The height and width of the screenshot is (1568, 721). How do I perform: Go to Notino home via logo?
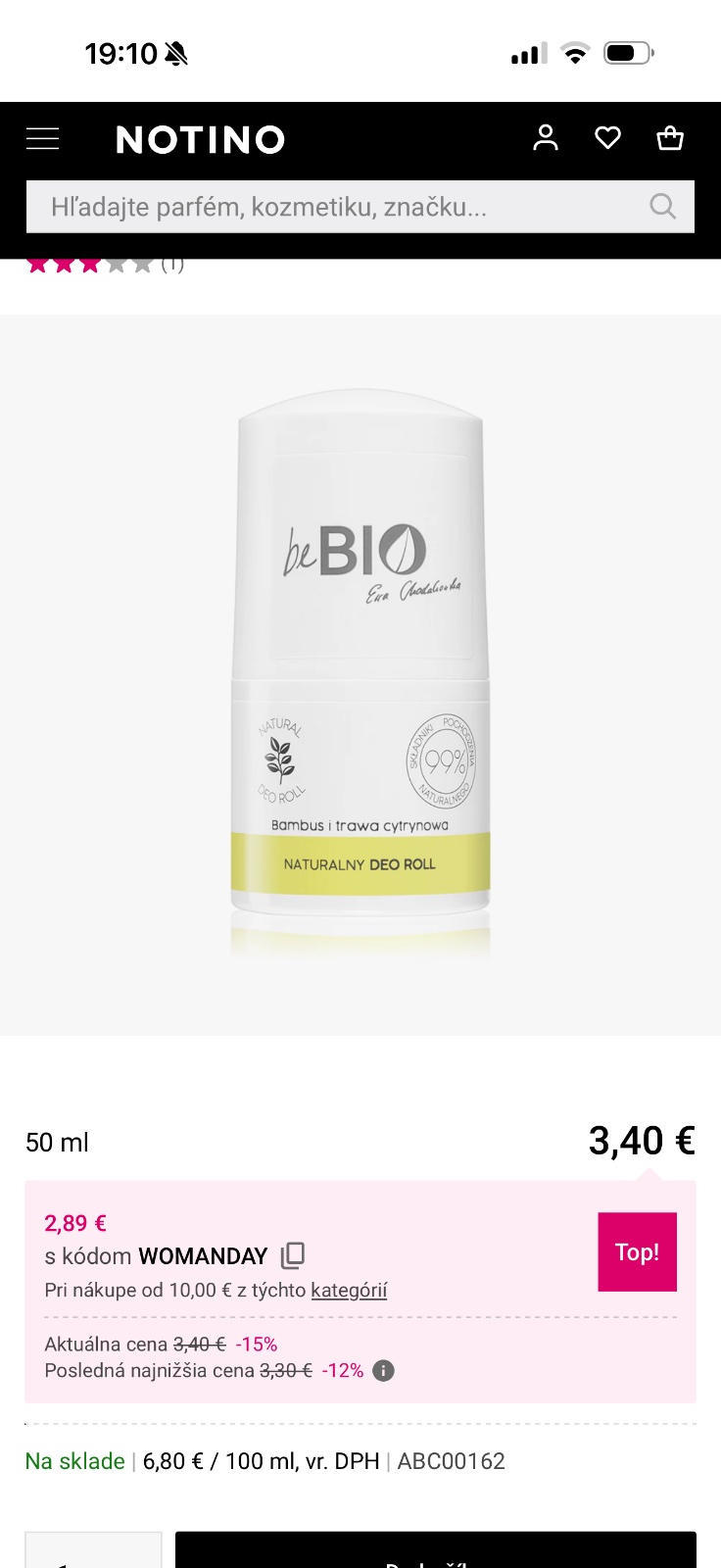(x=200, y=140)
